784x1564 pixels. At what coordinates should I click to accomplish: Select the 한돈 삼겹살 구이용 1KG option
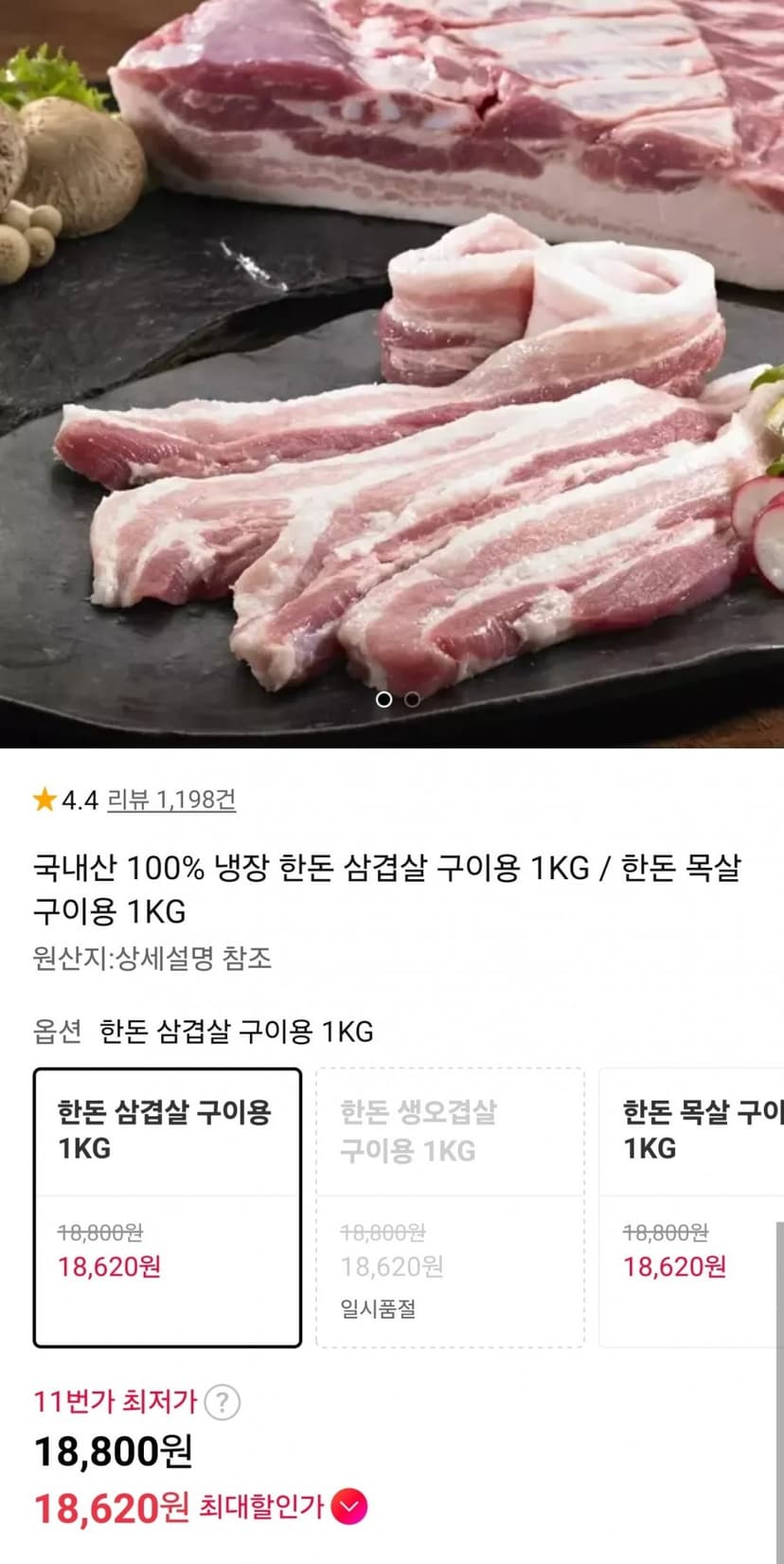pyautogui.click(x=168, y=1208)
